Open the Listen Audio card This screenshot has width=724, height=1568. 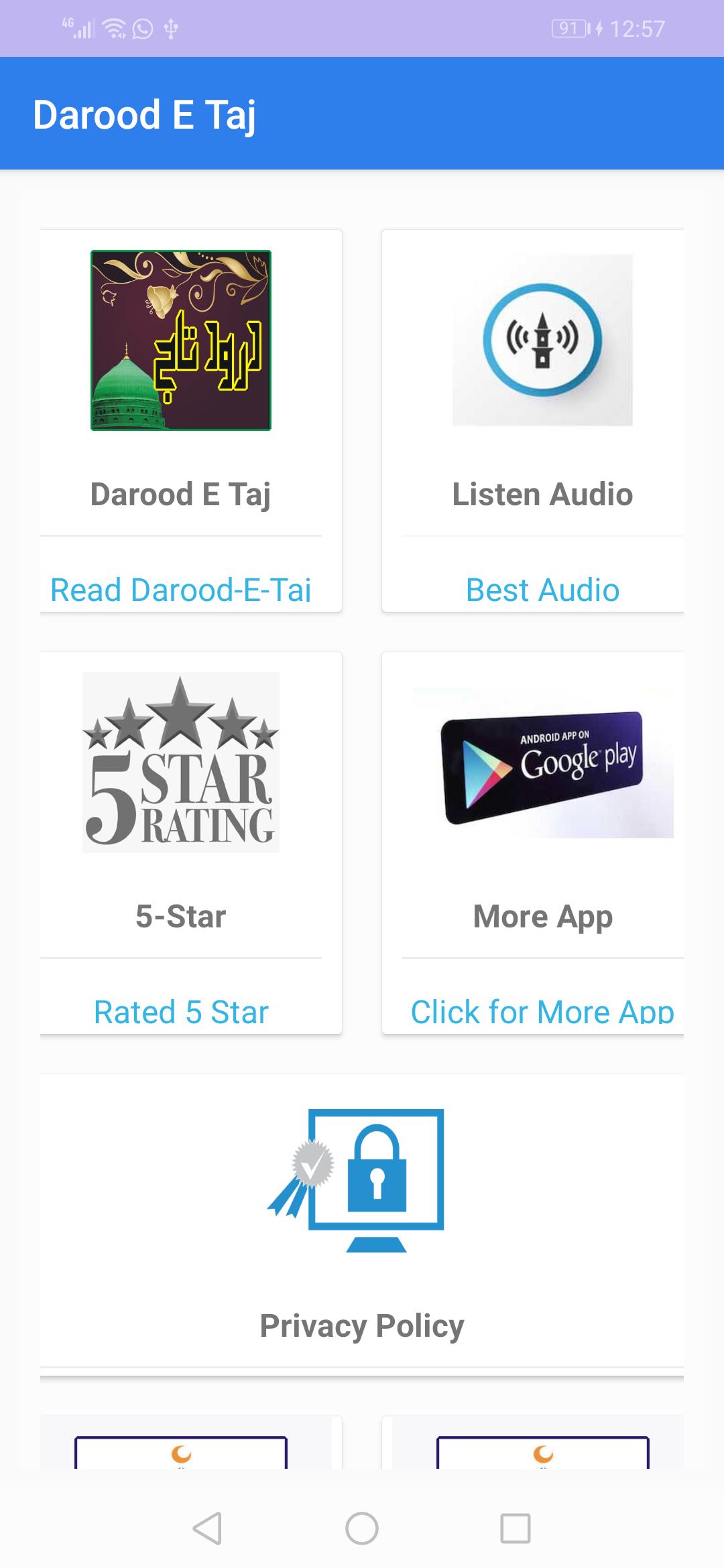[542, 402]
